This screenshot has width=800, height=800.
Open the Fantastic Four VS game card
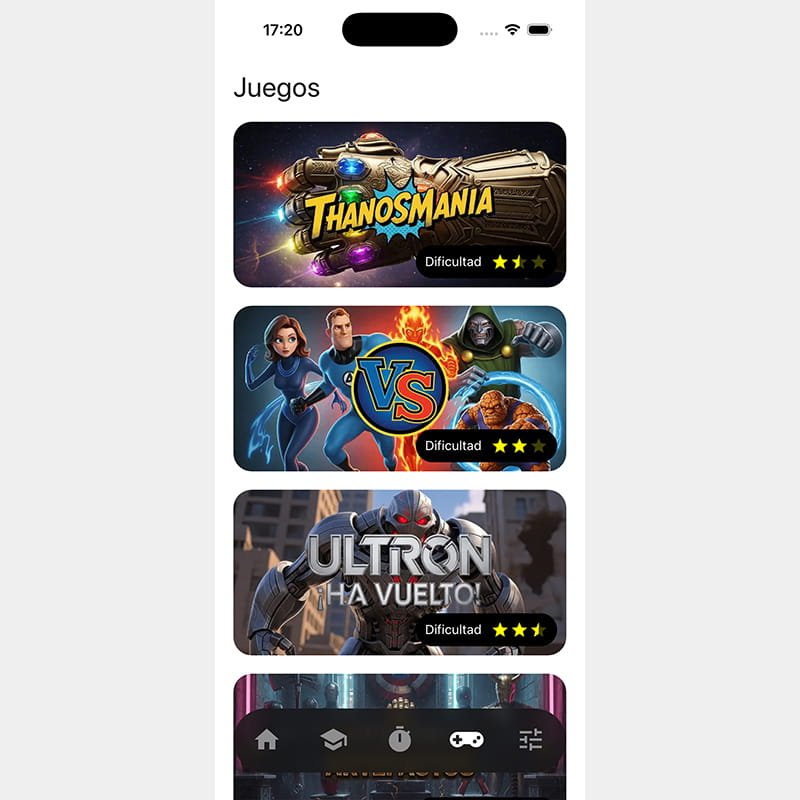pos(399,388)
